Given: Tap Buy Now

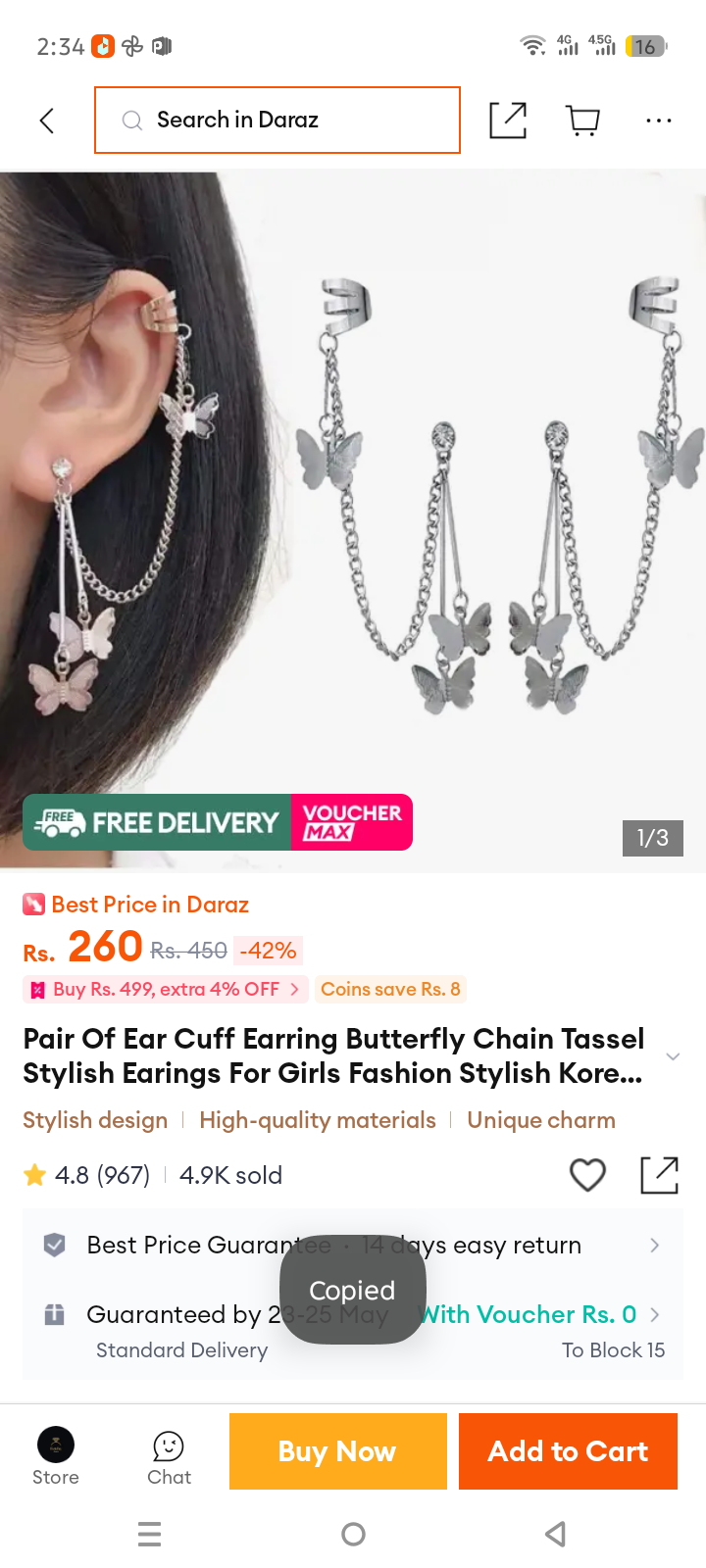Looking at the screenshot, I should tap(338, 1451).
